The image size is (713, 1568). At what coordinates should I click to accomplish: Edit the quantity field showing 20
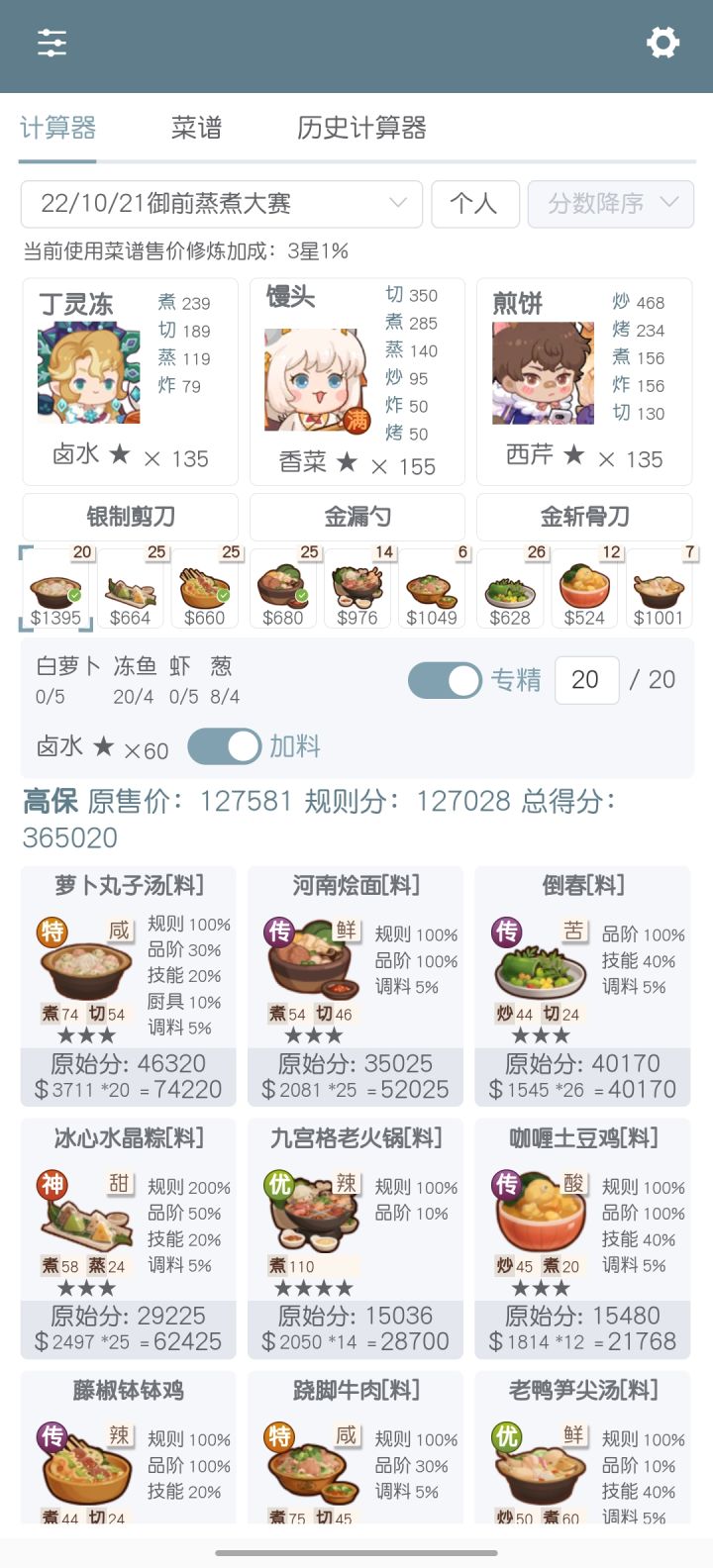point(586,680)
